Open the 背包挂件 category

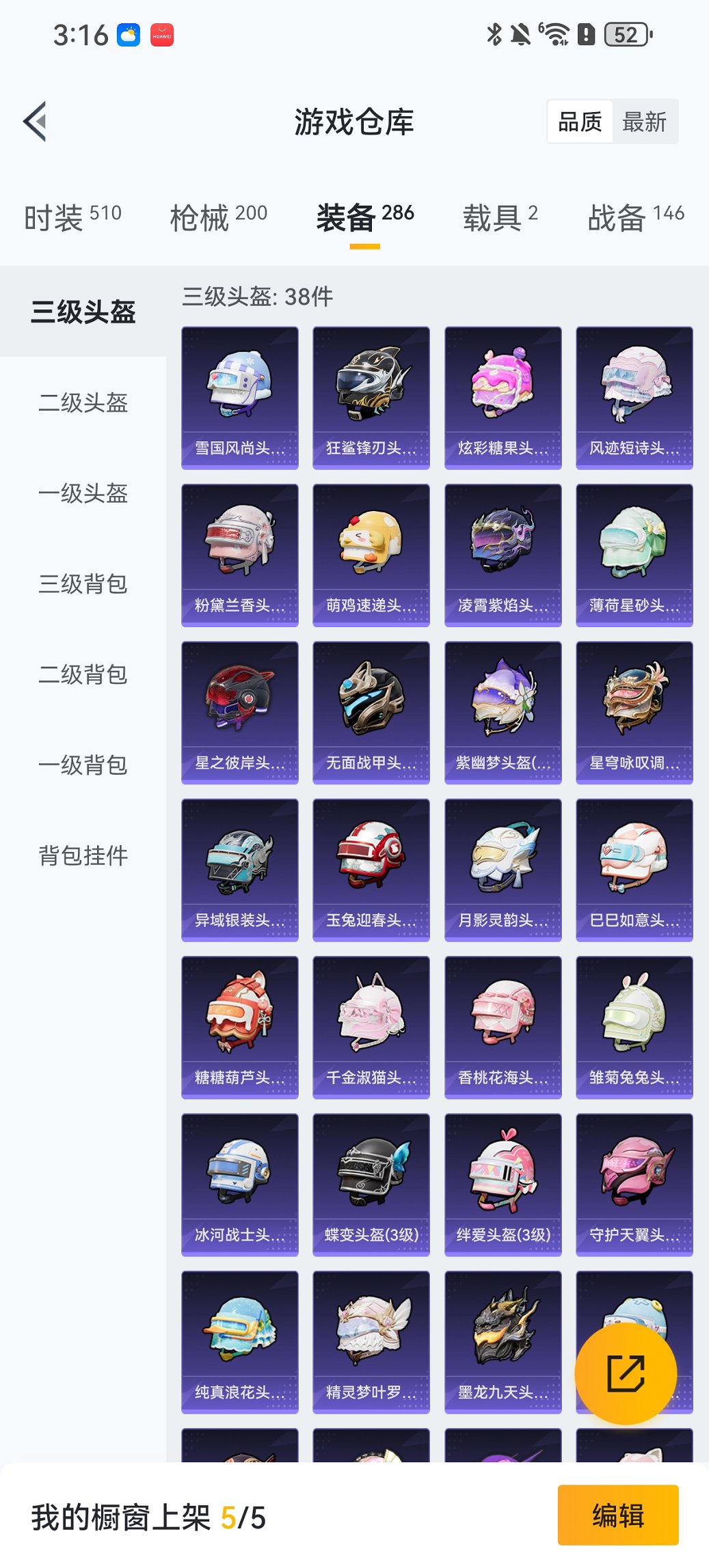tap(83, 855)
